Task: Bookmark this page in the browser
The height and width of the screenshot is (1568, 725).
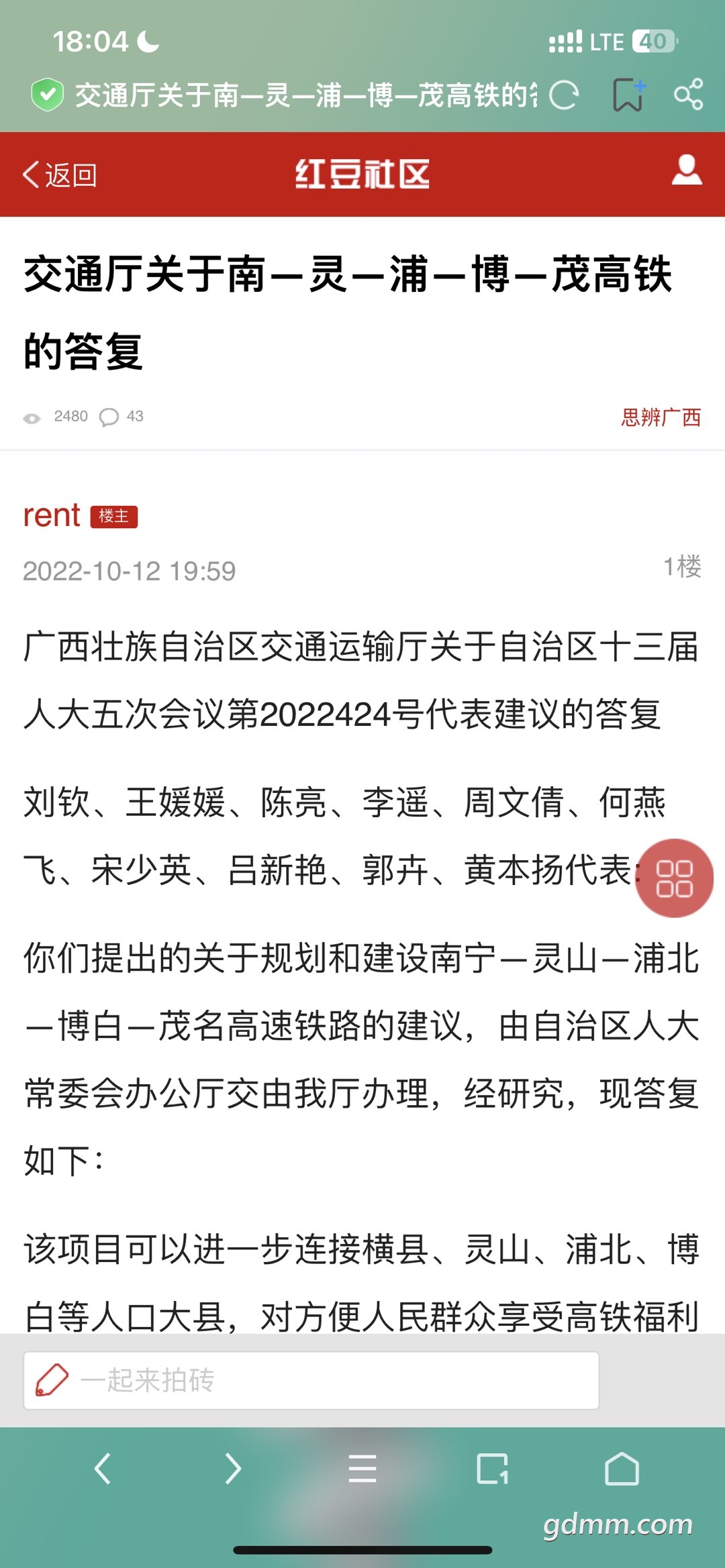Action: click(x=629, y=95)
